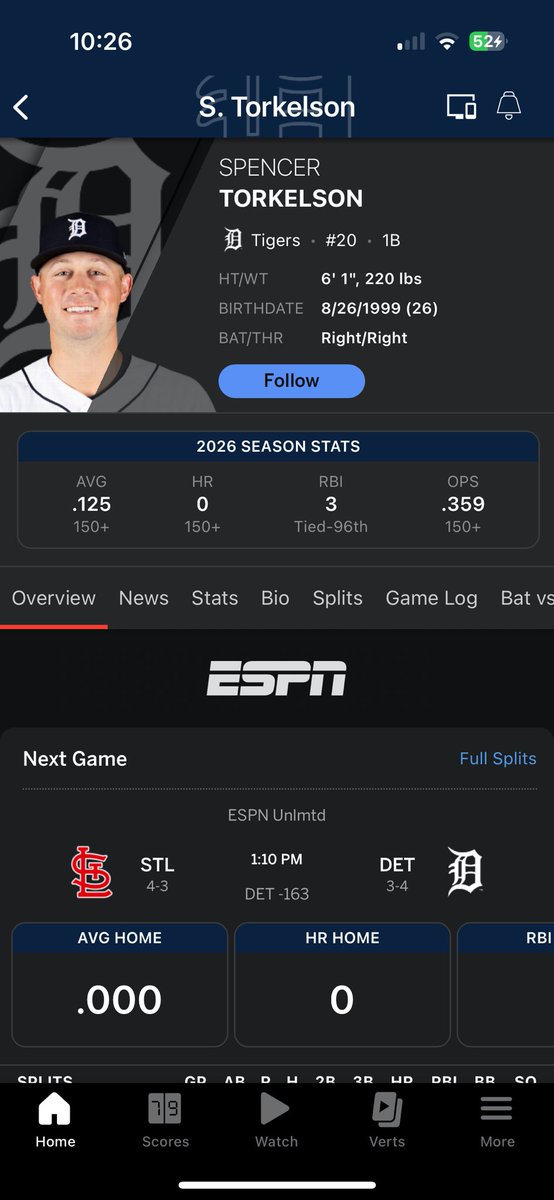Image resolution: width=554 pixels, height=1200 pixels.
Task: Open the cast to device icon
Action: [461, 106]
